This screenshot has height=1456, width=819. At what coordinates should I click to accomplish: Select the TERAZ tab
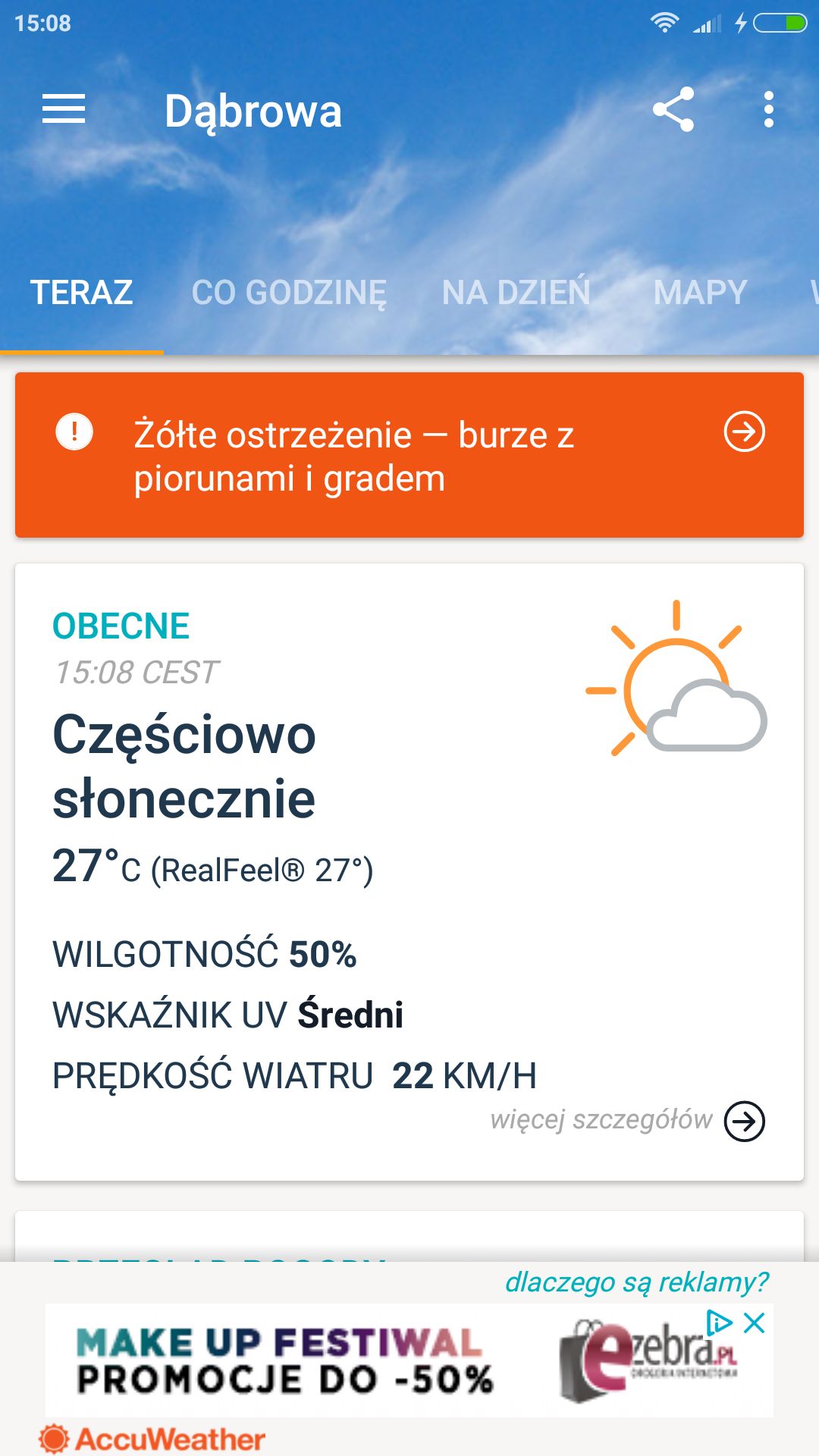[82, 293]
